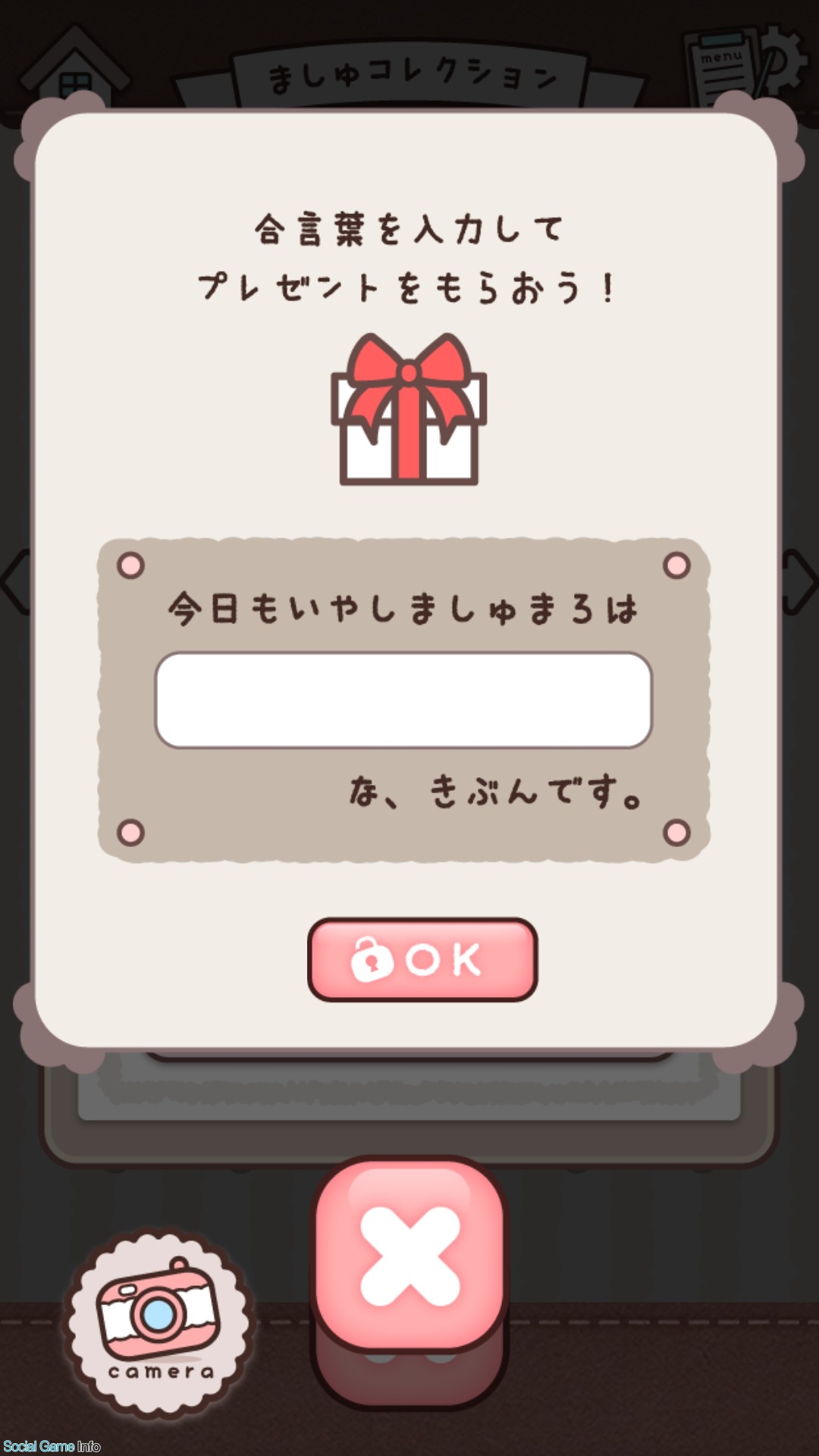This screenshot has height=1456, width=819.
Task: Confirm the password with OK
Action: tap(422, 959)
